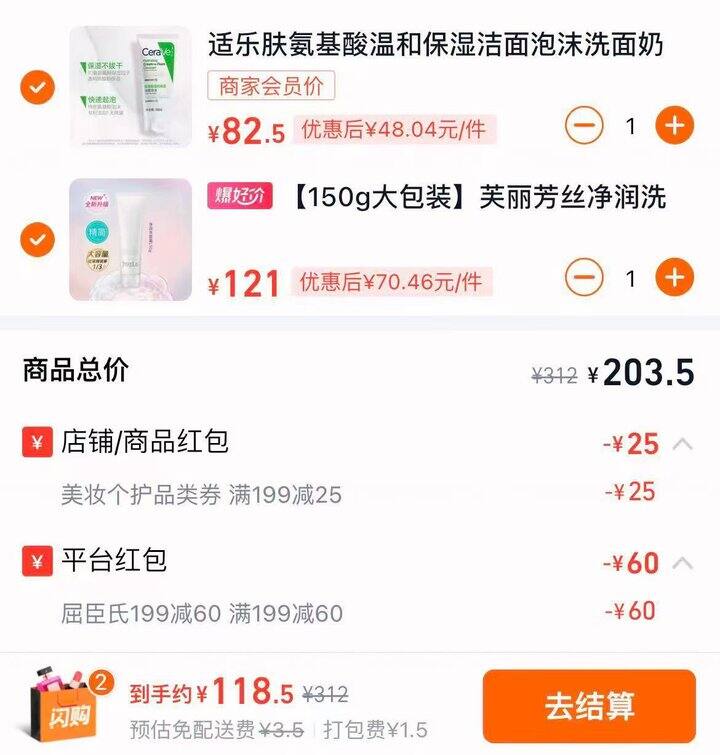The width and height of the screenshot is (720, 755).
Task: Collapse the 平台红包 section
Action: pos(683,562)
